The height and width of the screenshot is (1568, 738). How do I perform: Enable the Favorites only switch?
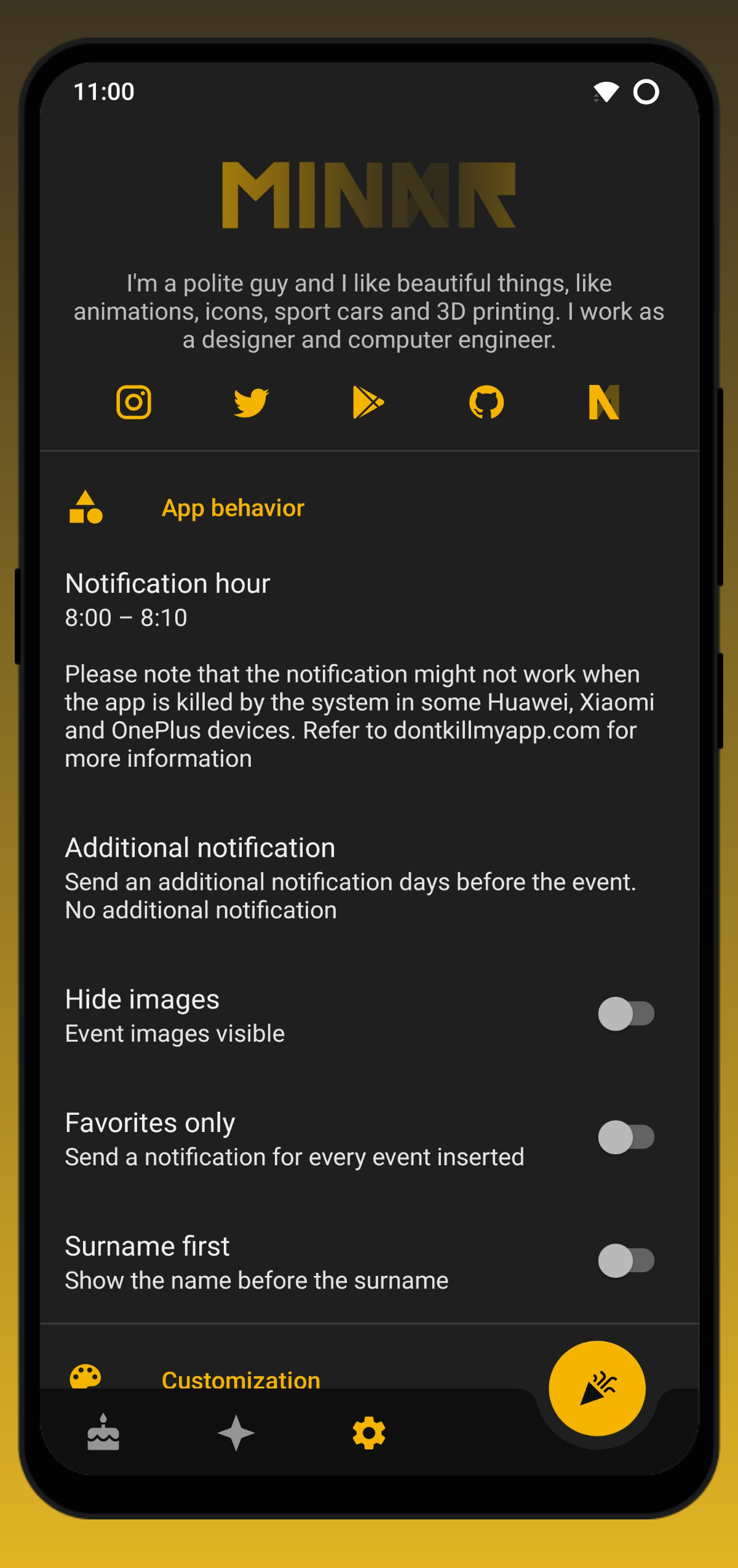625,1138
